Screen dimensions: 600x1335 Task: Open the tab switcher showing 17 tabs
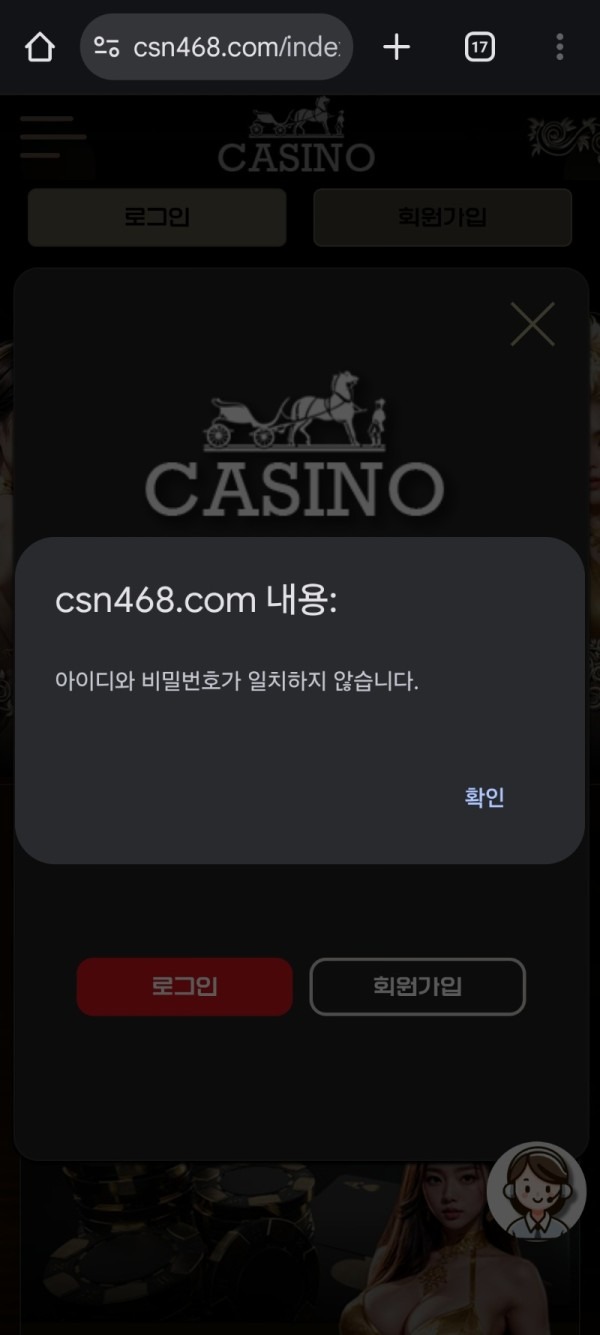[x=480, y=47]
